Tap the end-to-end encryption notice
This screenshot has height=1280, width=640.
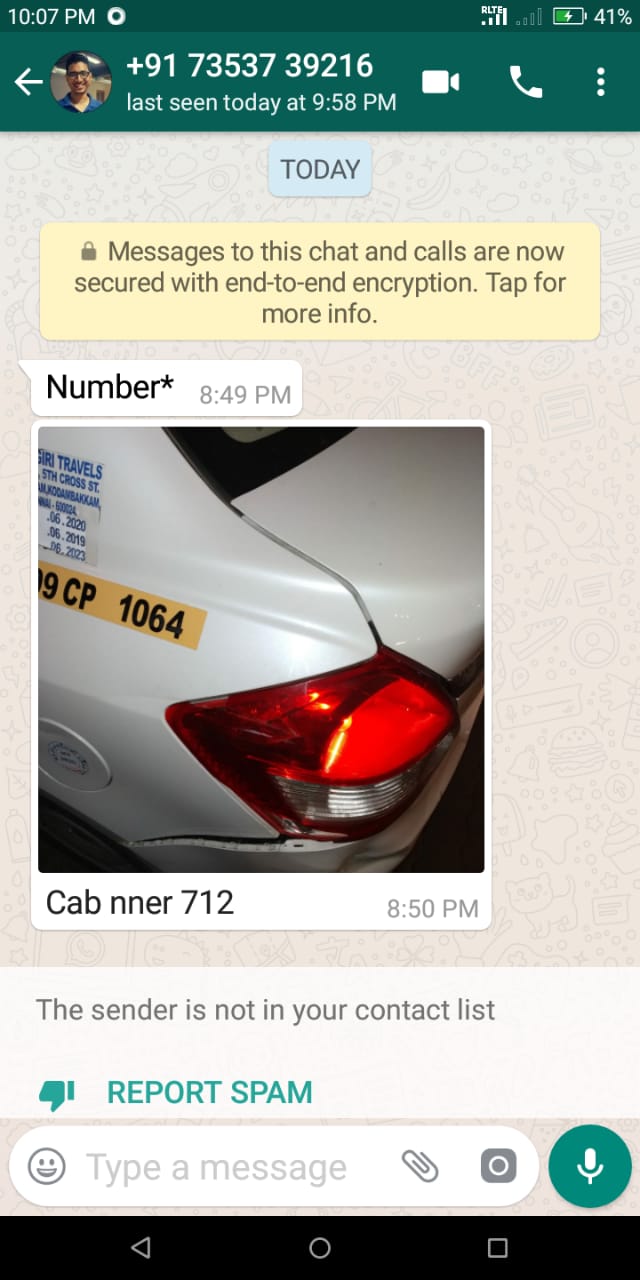[320, 282]
